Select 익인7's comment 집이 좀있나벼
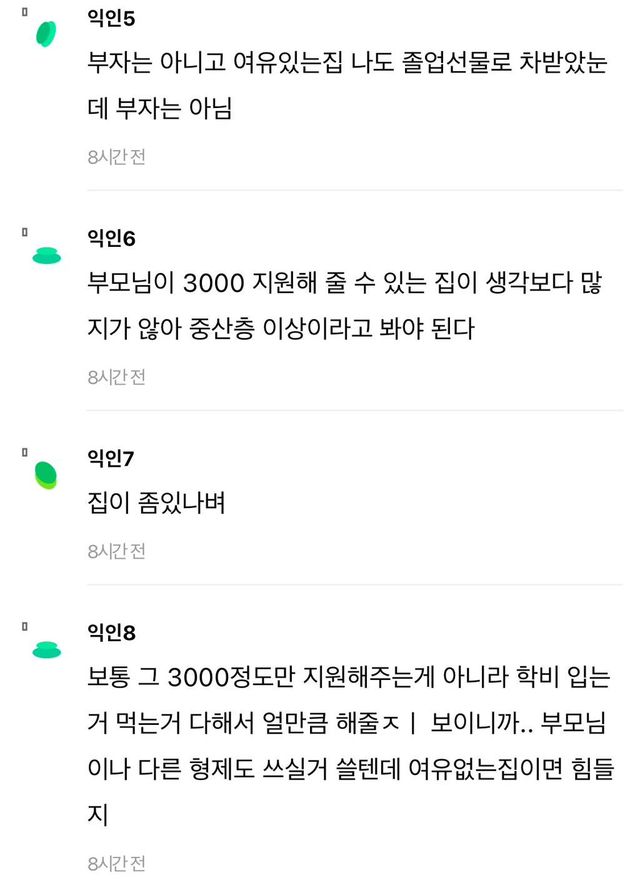This screenshot has width=640, height=883. (x=156, y=504)
